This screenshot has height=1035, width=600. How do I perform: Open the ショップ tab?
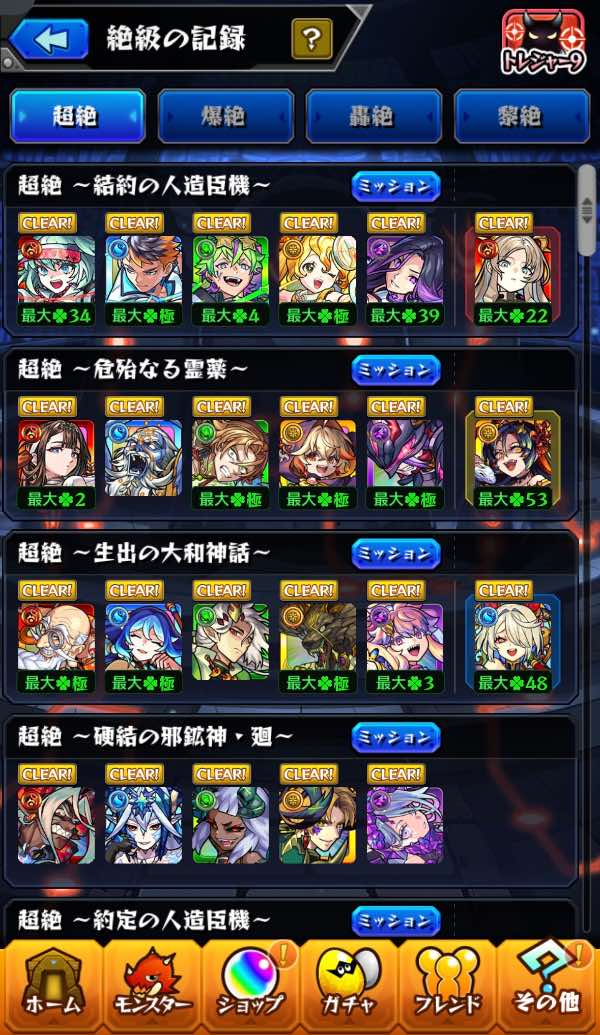[250, 988]
